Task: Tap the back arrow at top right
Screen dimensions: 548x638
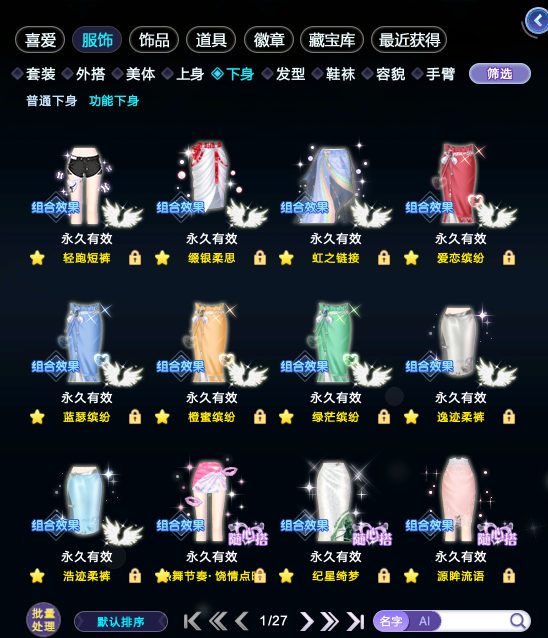Action: pyautogui.click(x=537, y=20)
